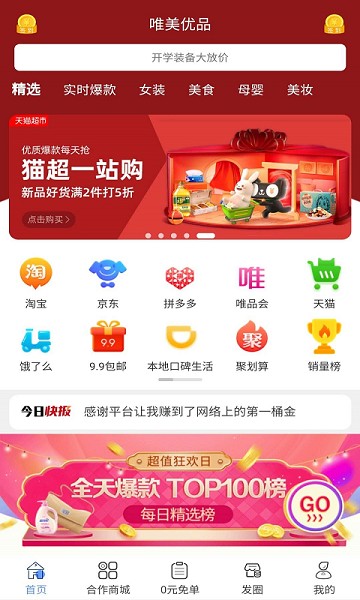Switch to the 美妆 tab

(300, 90)
